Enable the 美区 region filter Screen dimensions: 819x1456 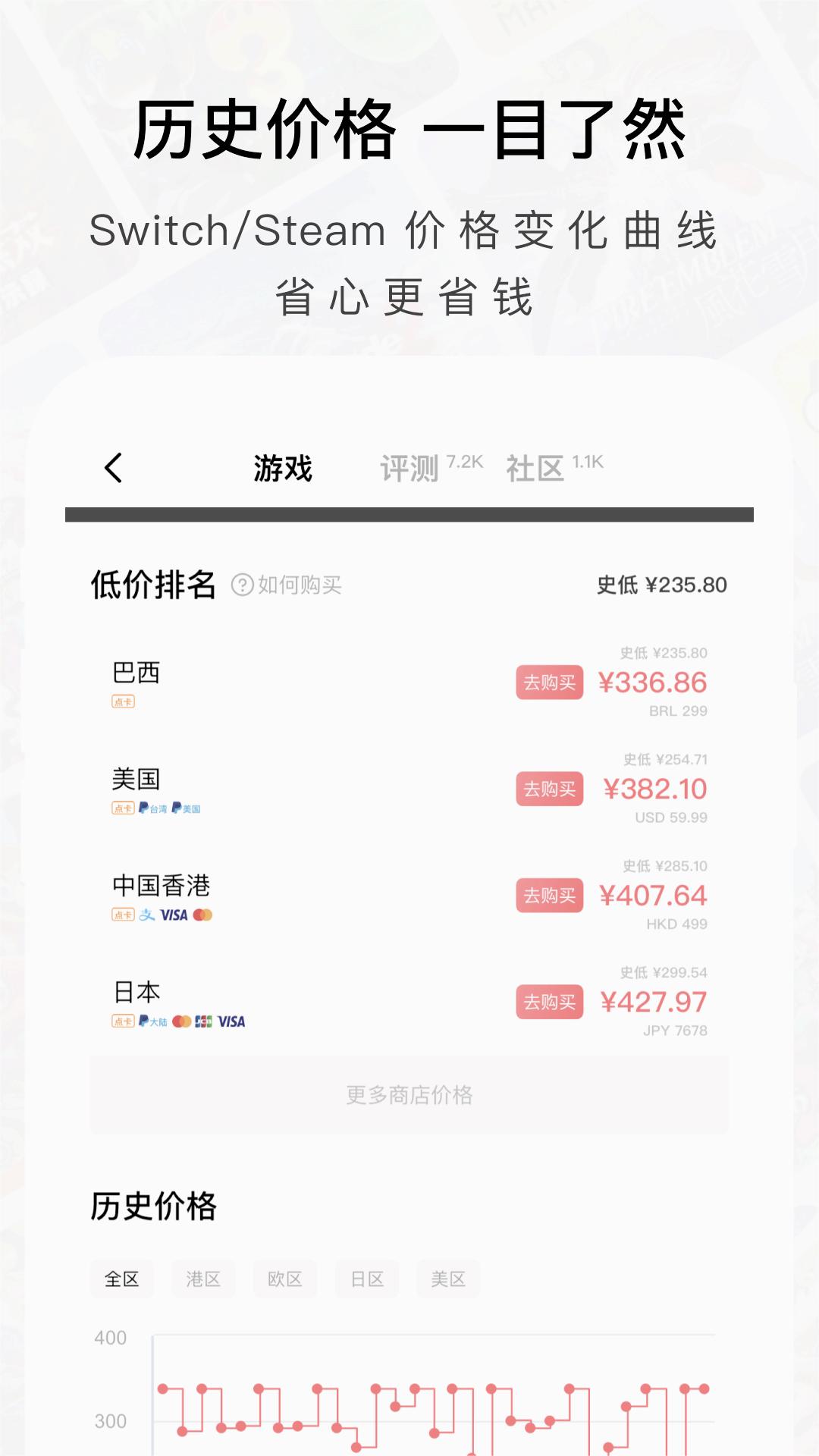447,1279
